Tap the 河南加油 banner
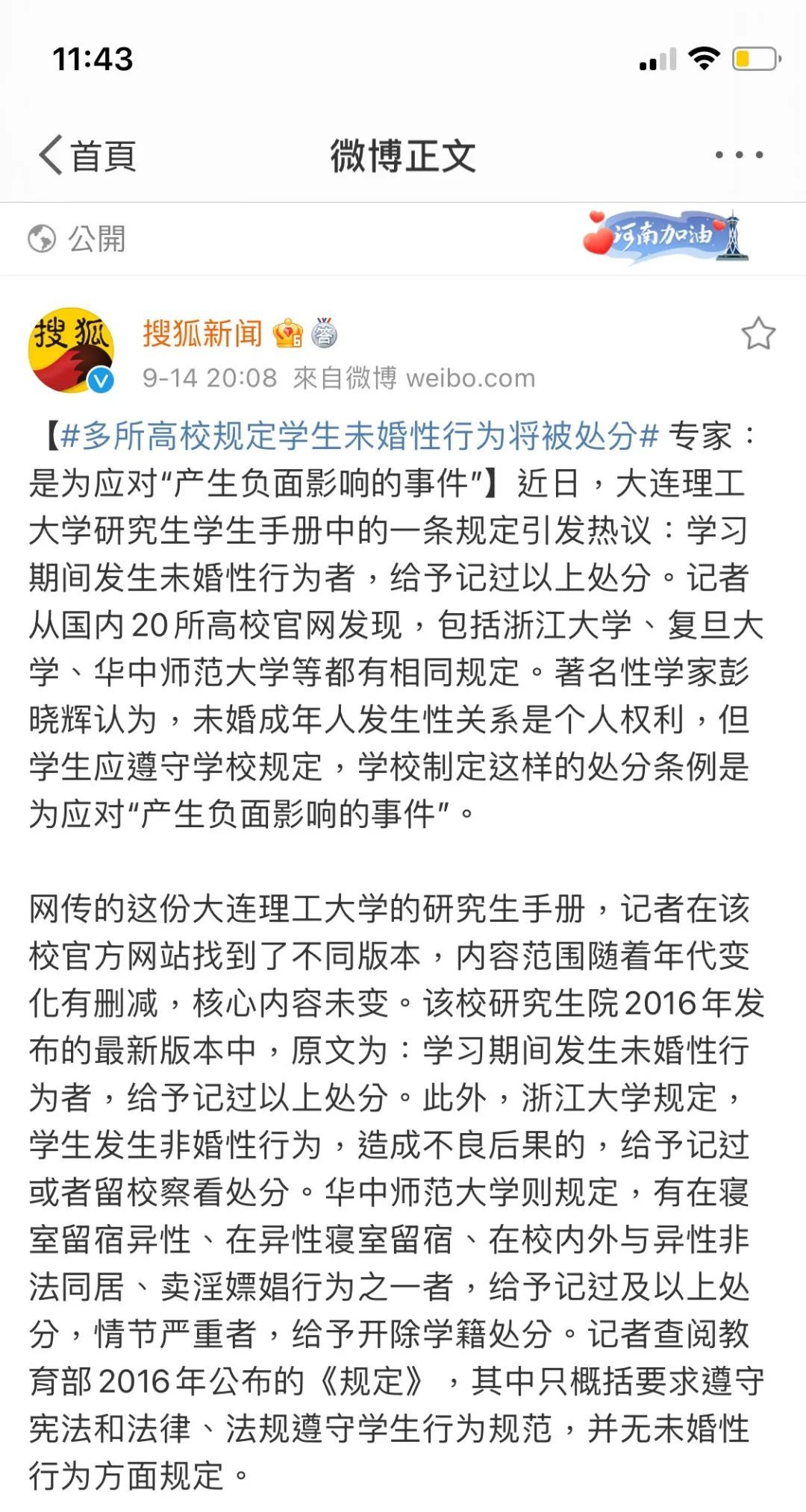 click(x=665, y=237)
